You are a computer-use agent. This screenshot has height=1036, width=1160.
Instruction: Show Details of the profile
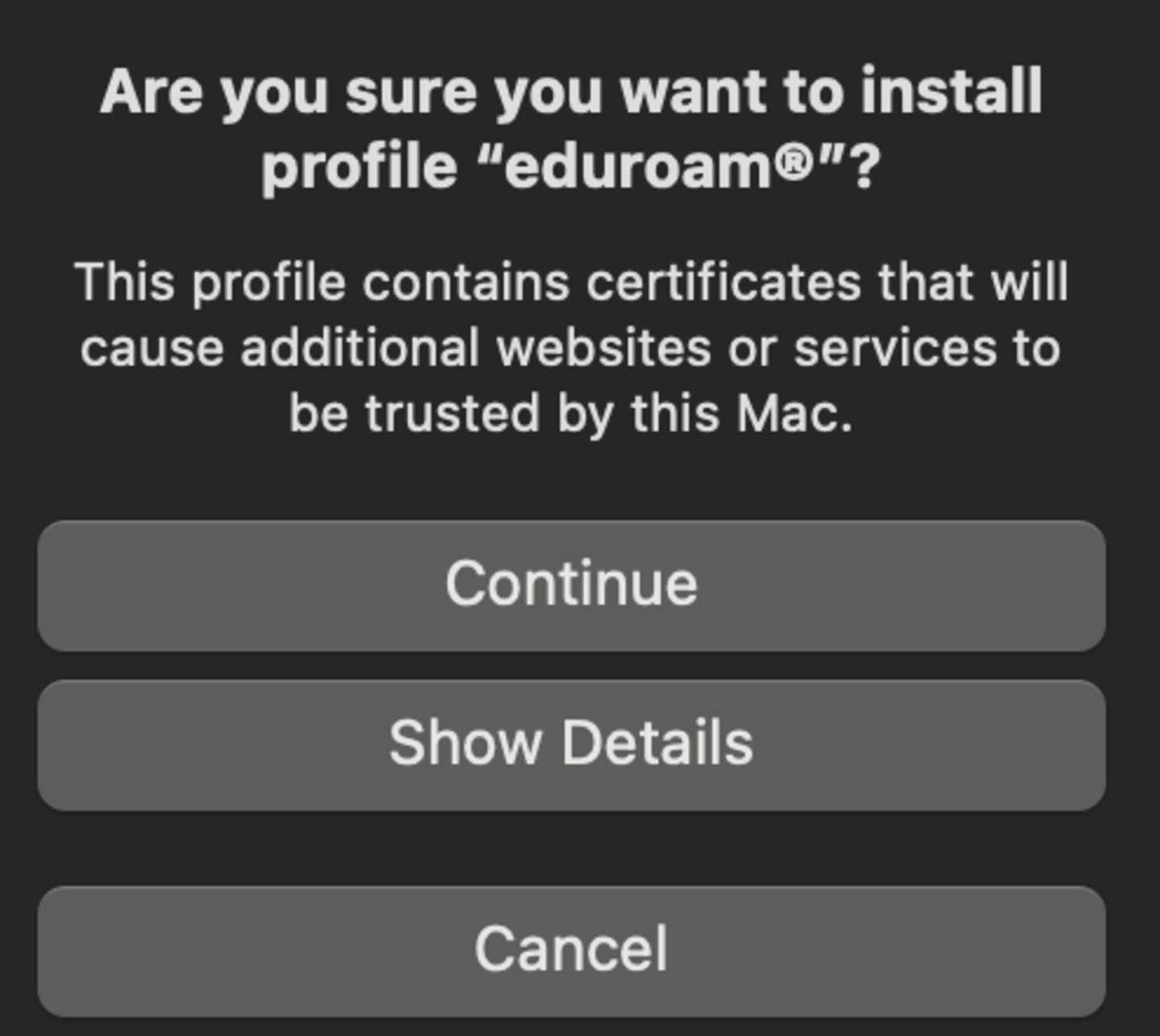tap(571, 744)
